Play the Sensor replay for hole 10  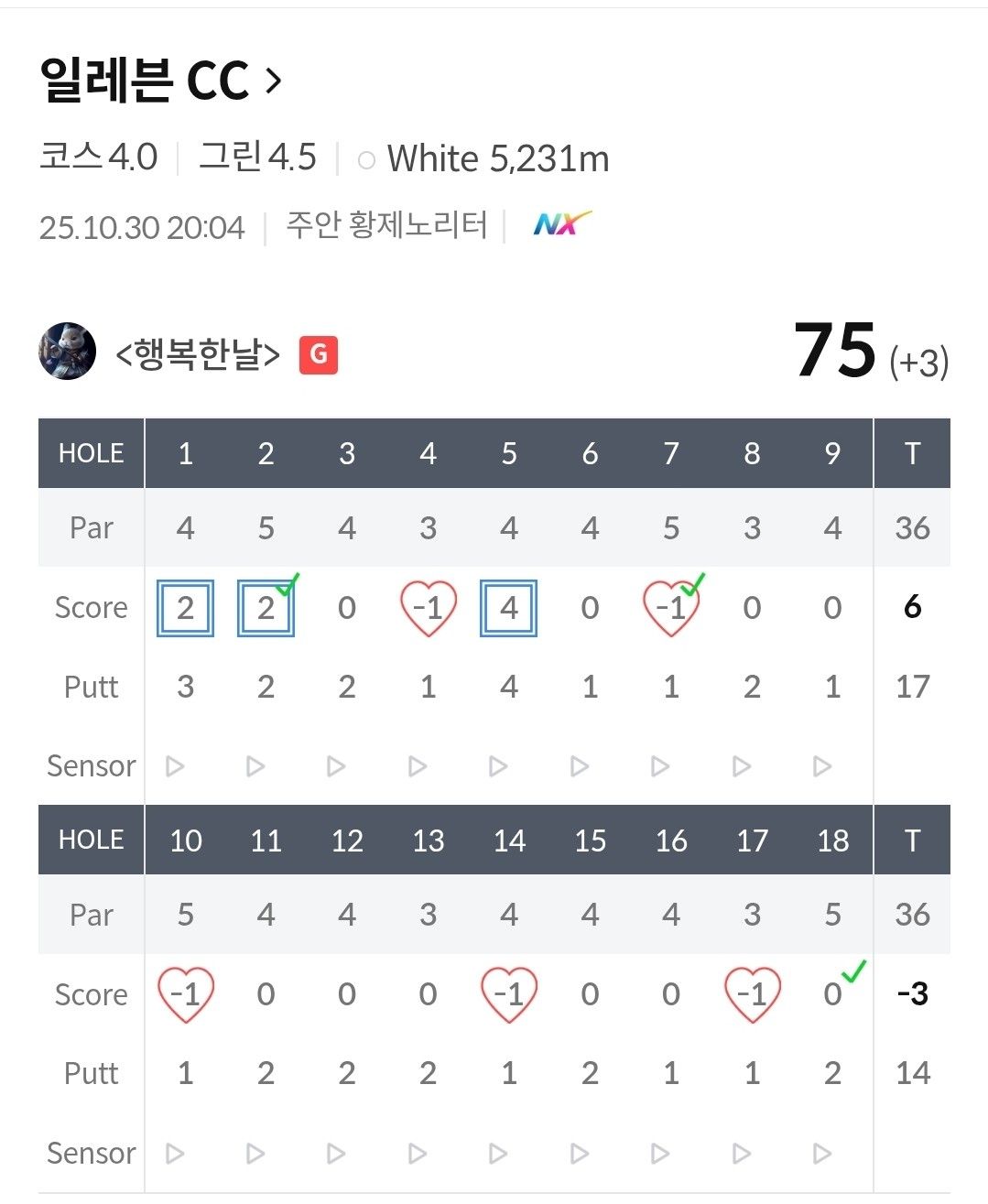175,1153
